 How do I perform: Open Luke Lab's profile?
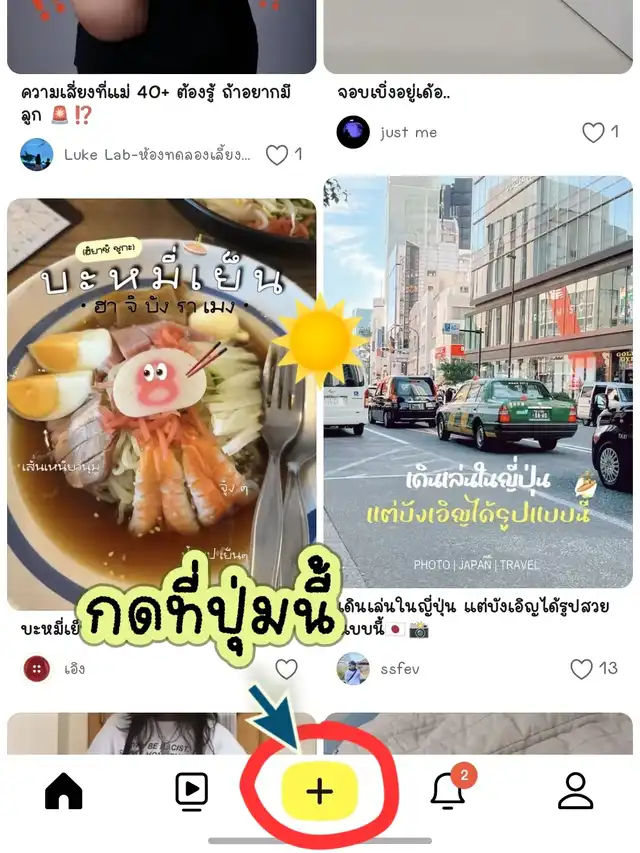pyautogui.click(x=37, y=155)
